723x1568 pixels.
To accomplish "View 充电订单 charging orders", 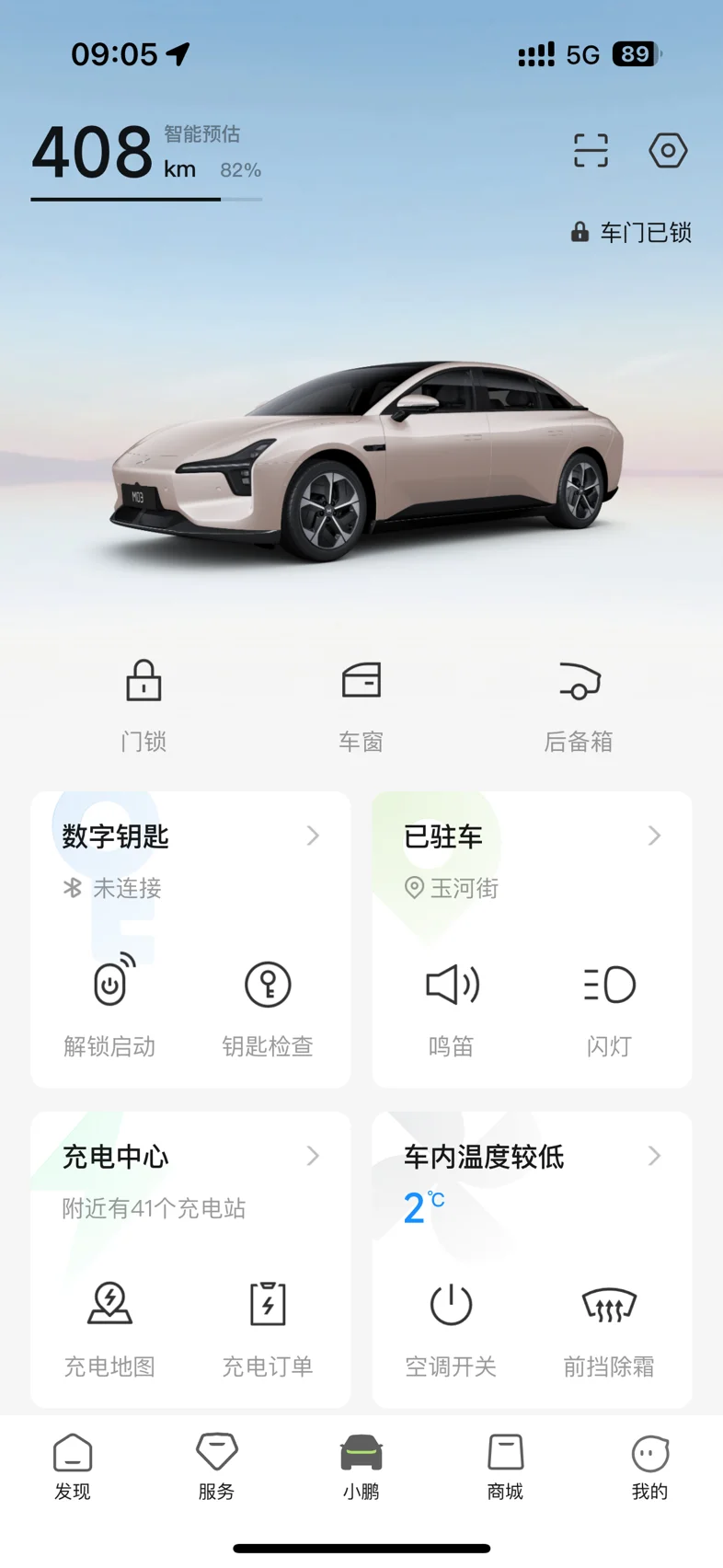I will (x=268, y=1323).
